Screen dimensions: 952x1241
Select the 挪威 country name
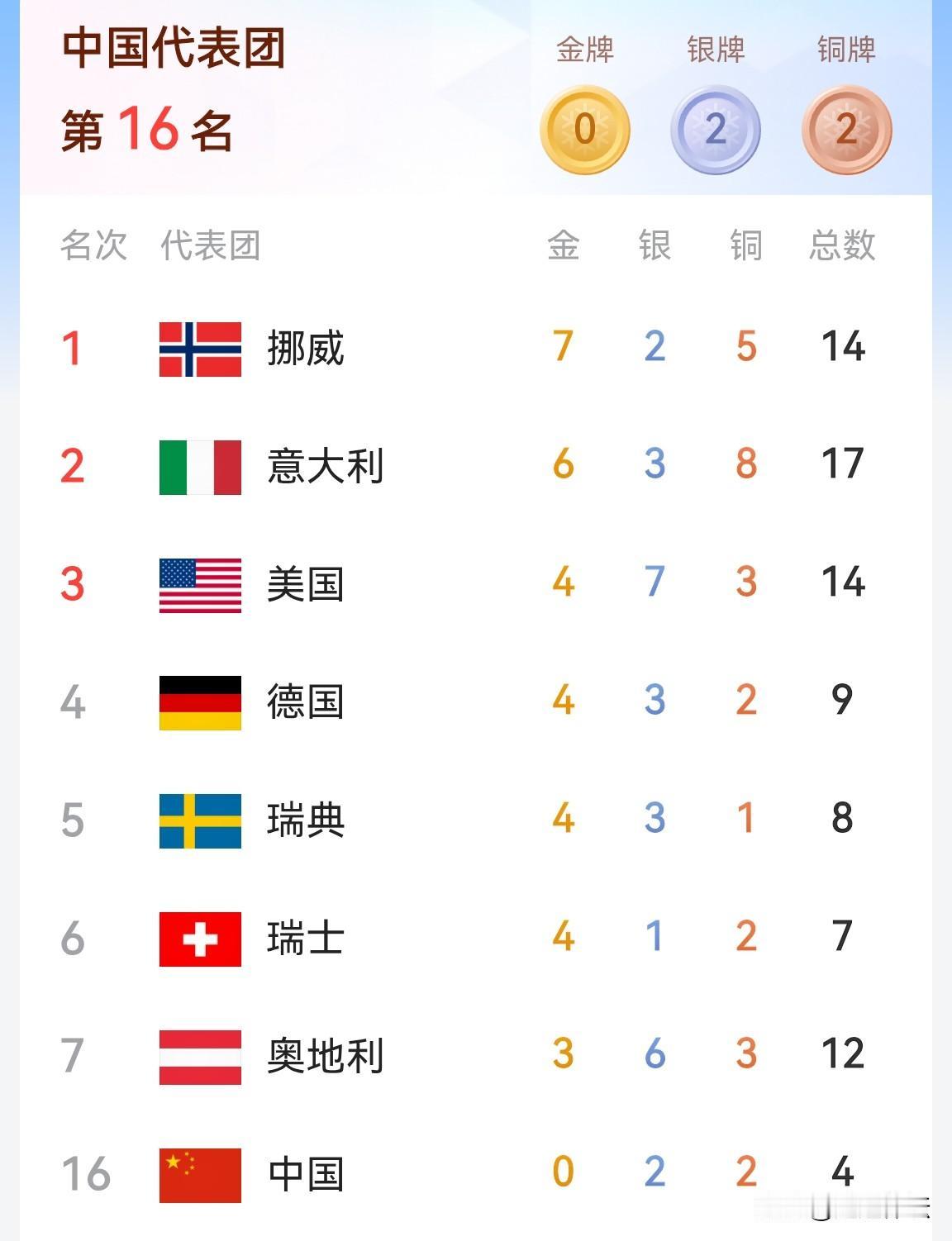pos(306,349)
